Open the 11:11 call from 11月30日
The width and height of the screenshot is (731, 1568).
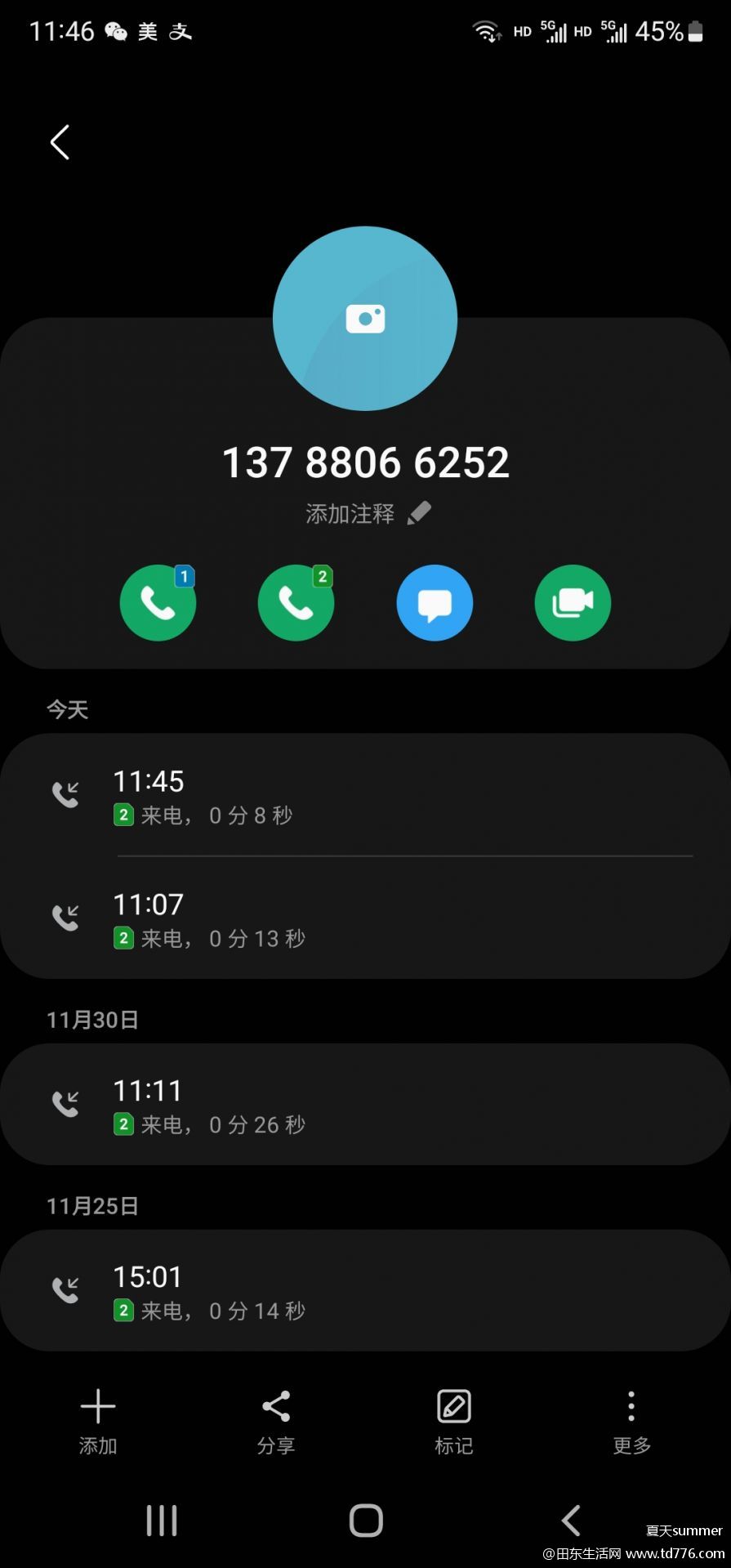(365, 1105)
